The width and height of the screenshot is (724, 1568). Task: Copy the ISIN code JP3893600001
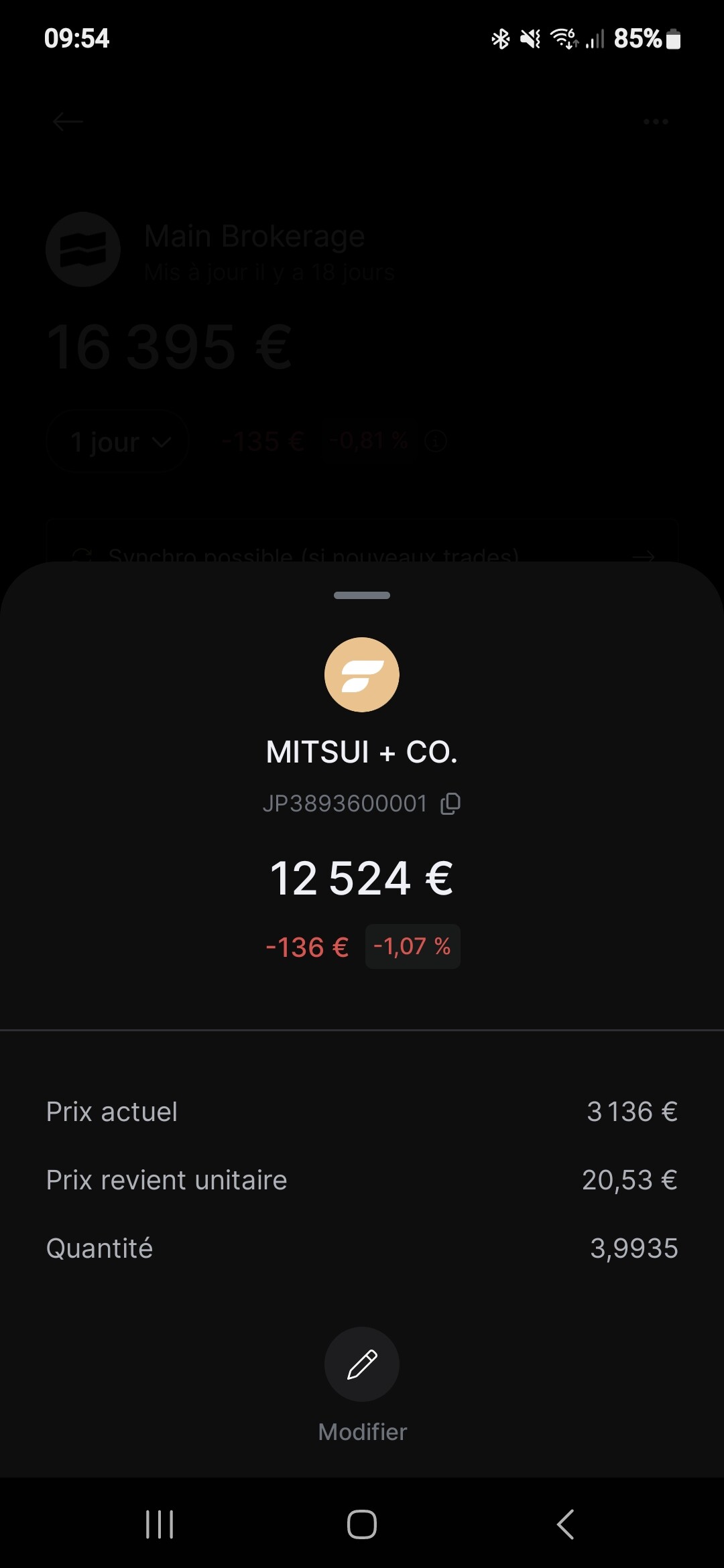tap(450, 803)
